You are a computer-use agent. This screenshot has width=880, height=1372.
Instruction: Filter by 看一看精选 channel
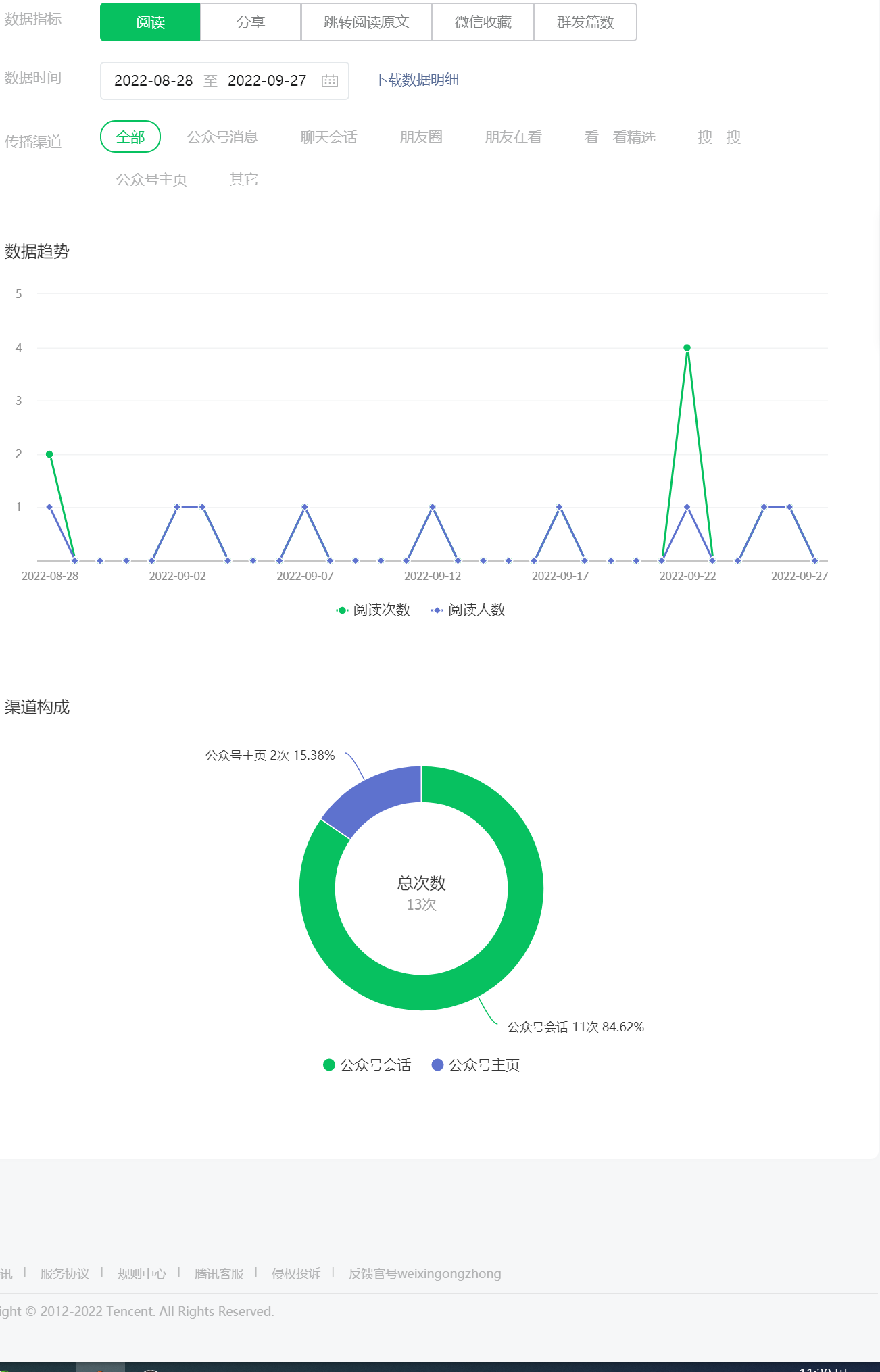pyautogui.click(x=620, y=137)
